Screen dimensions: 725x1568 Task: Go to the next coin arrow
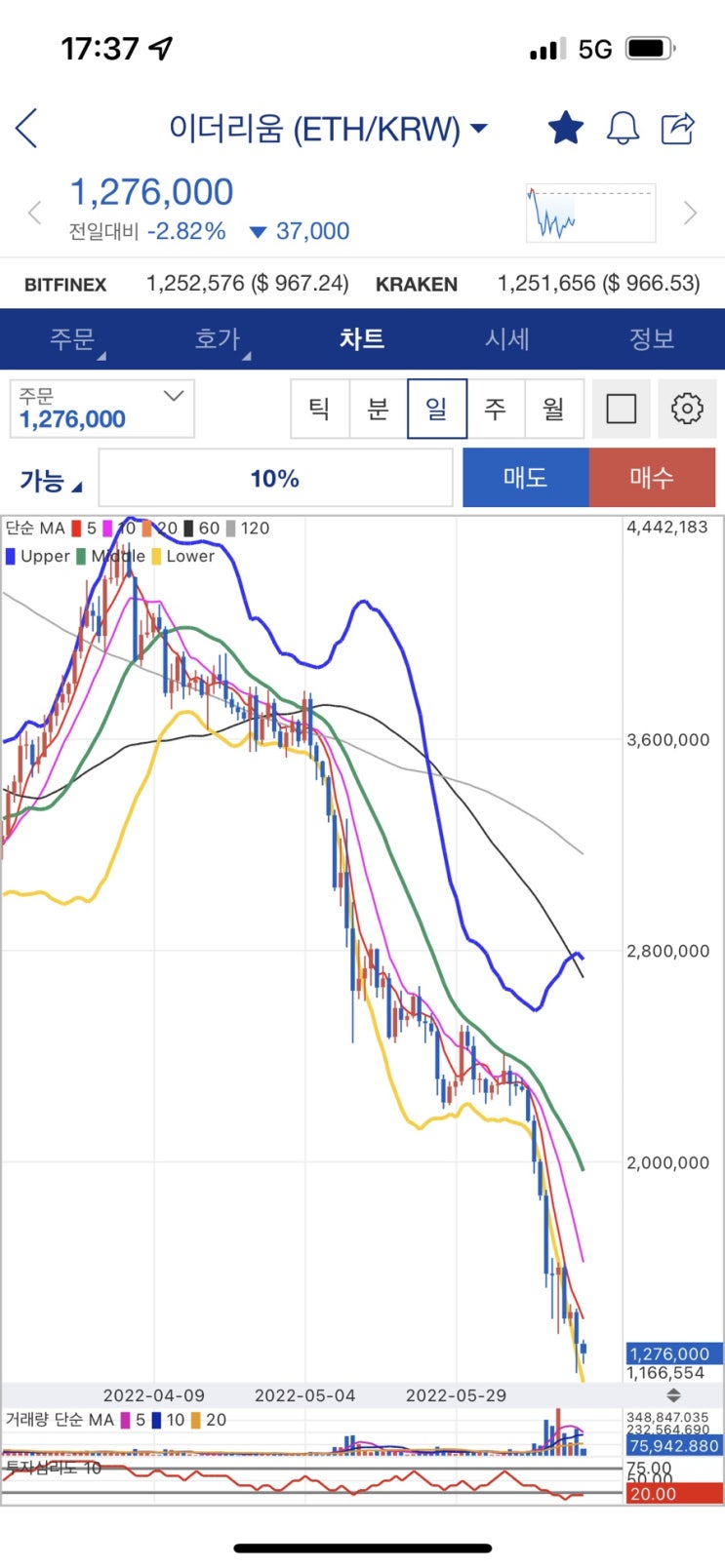pyautogui.click(x=690, y=213)
